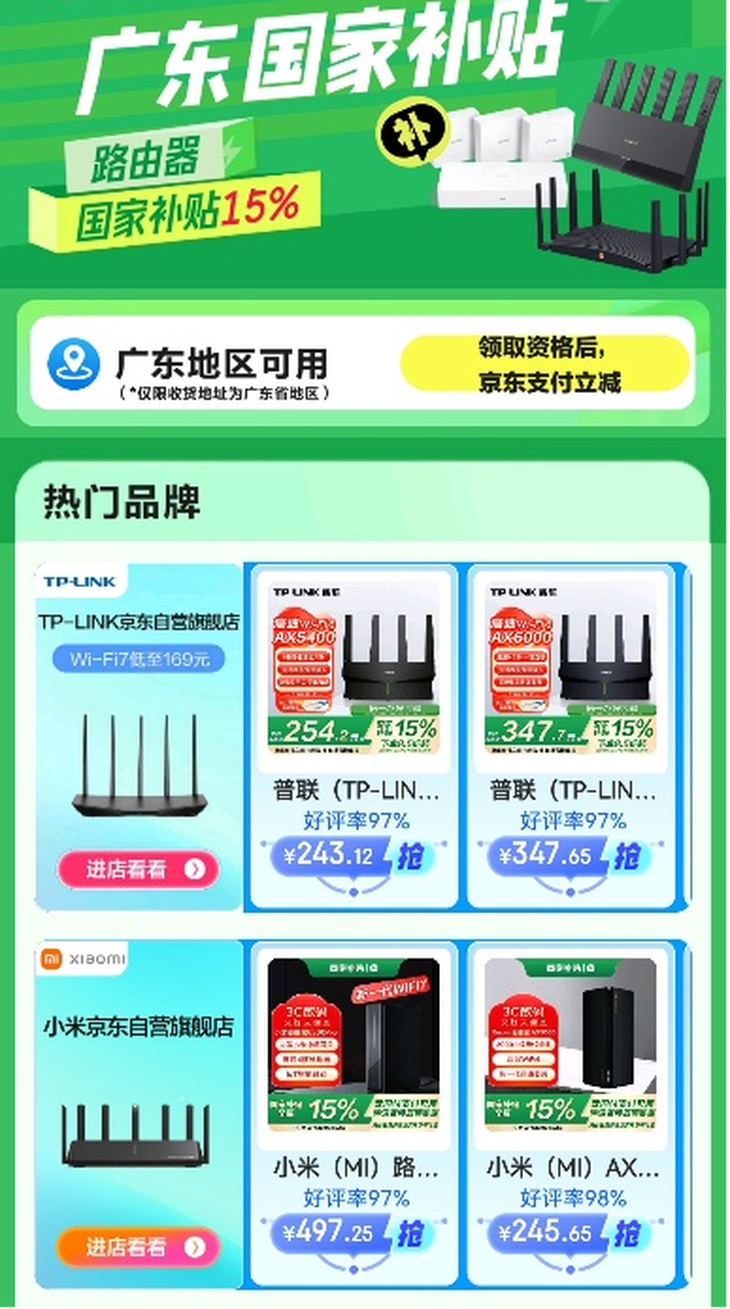Image resolution: width=730 pixels, height=1309 pixels.
Task: Tap 进店看看 for the 小米 (Xiaomi) flagship store
Action: click(137, 1246)
